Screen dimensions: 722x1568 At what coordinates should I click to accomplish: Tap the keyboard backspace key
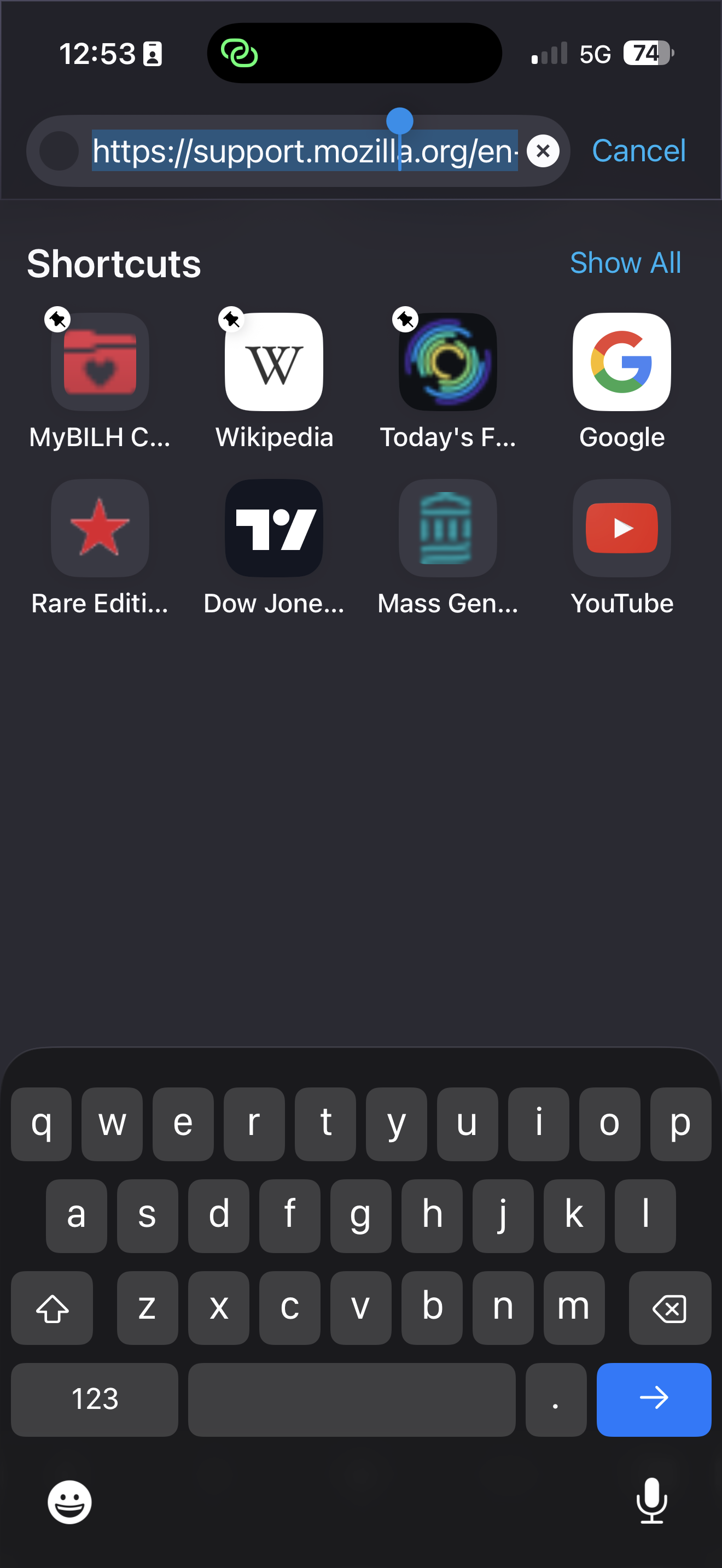point(669,1307)
